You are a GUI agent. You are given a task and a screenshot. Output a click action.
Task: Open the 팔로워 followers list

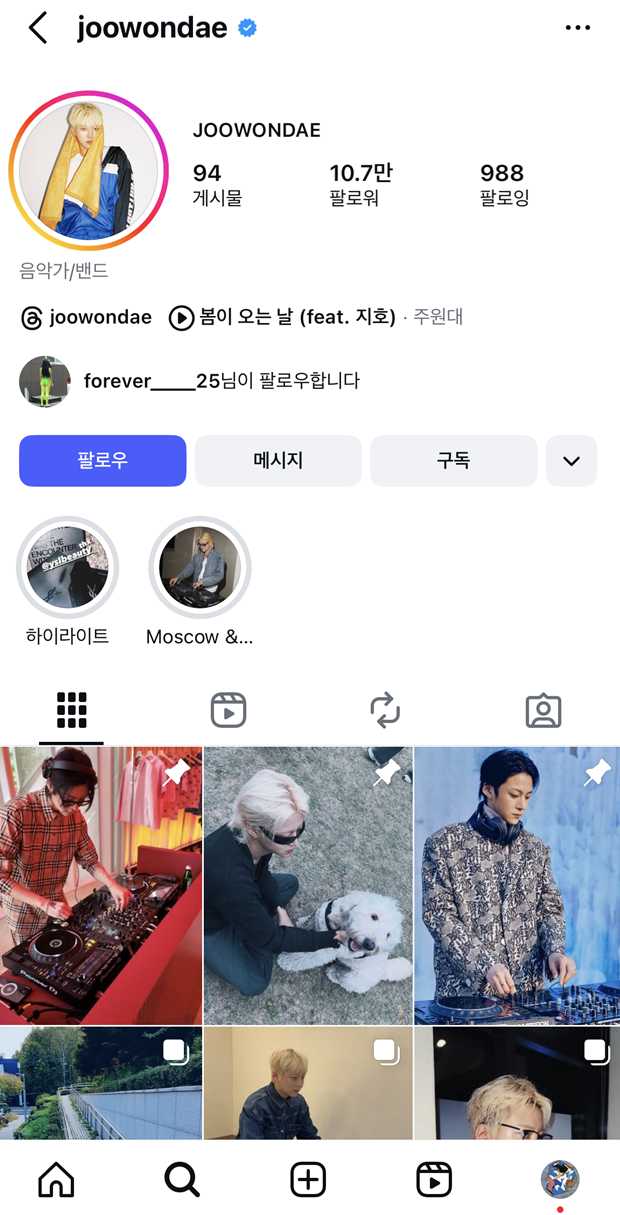tap(360, 185)
